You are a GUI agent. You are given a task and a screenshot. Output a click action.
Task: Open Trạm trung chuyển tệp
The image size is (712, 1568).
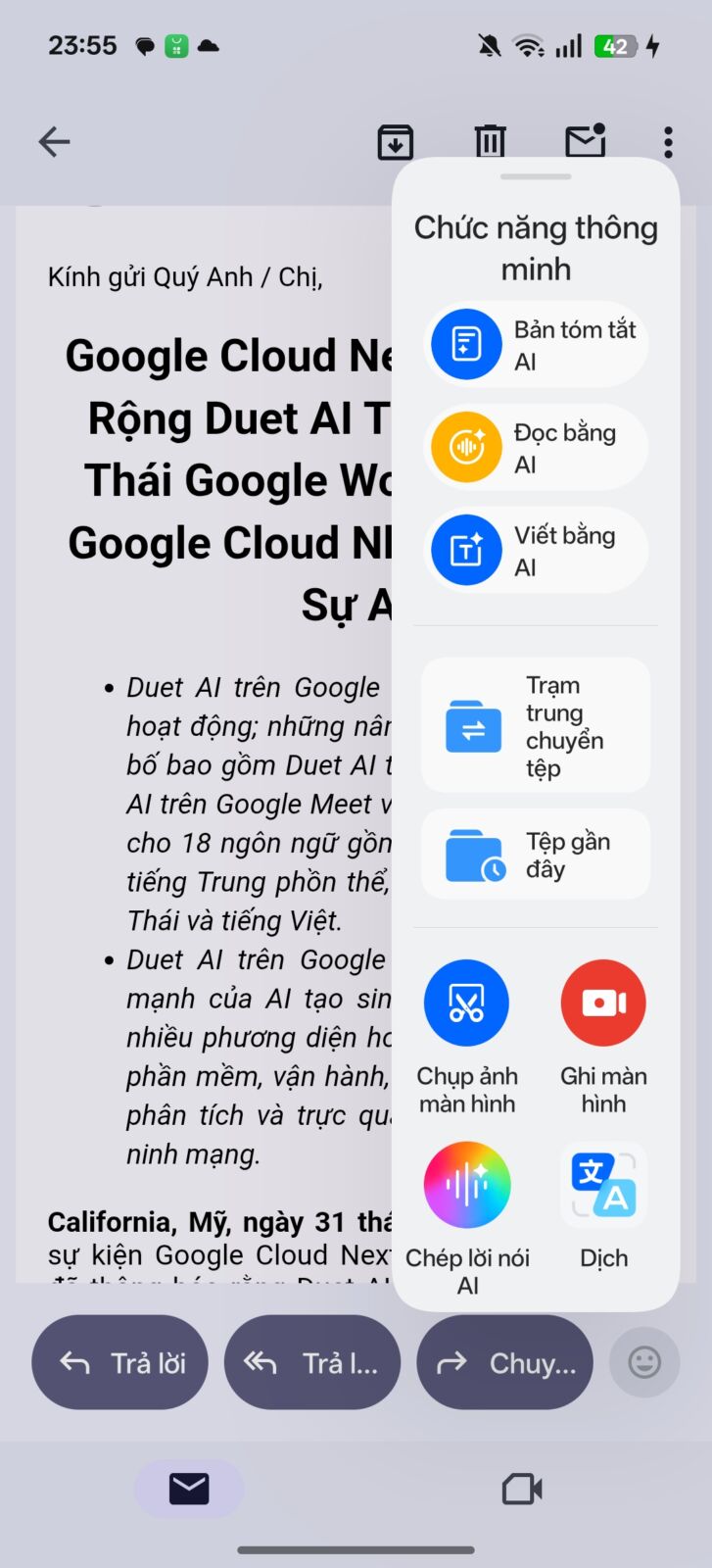(x=535, y=726)
